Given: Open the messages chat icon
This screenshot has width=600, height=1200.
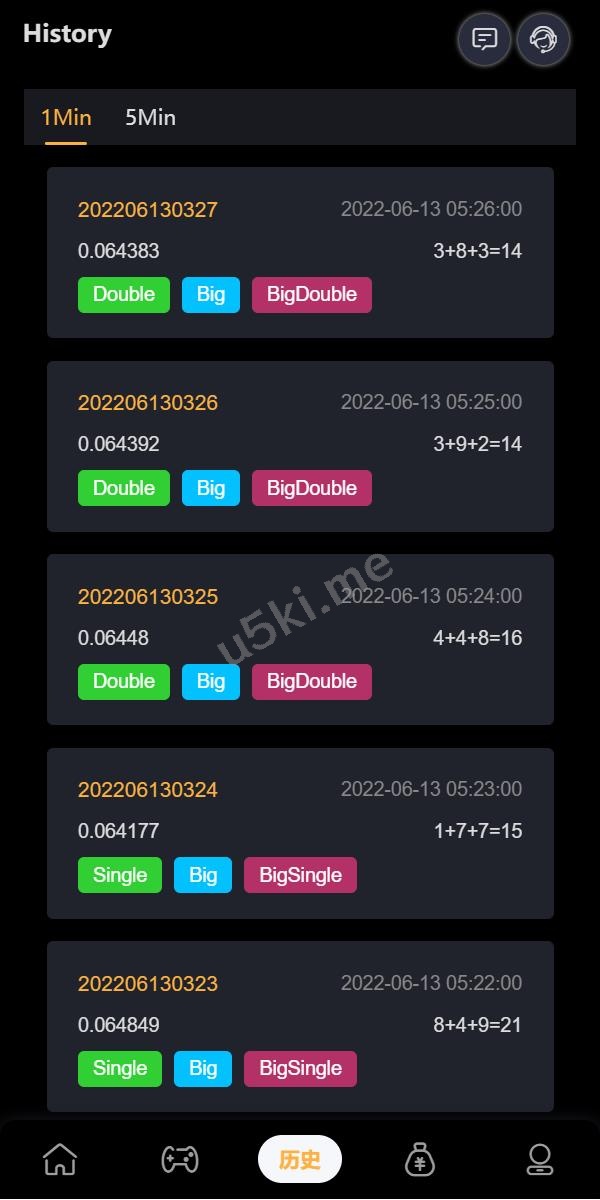Looking at the screenshot, I should coord(485,40).
